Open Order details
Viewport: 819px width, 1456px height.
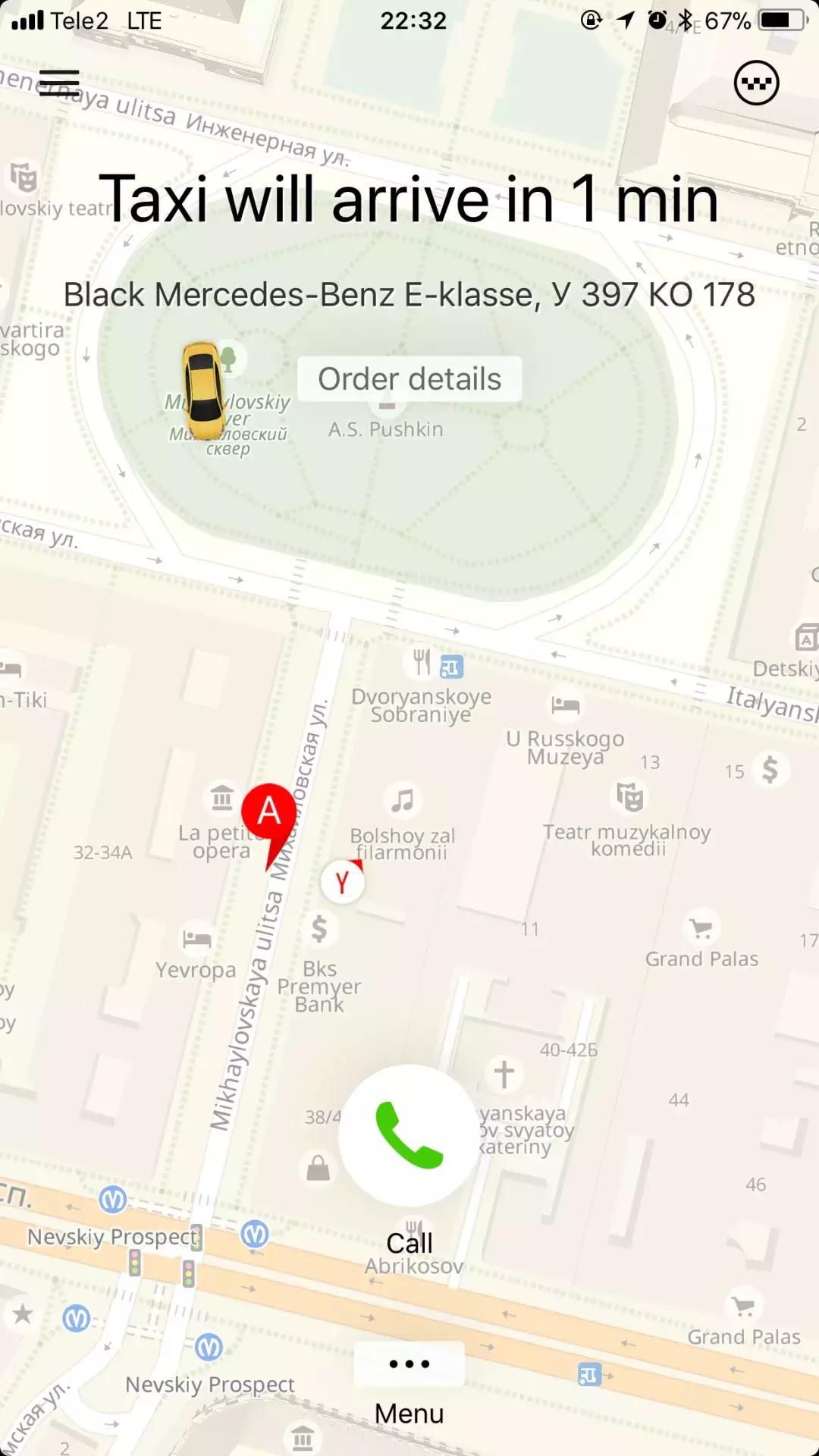(409, 379)
